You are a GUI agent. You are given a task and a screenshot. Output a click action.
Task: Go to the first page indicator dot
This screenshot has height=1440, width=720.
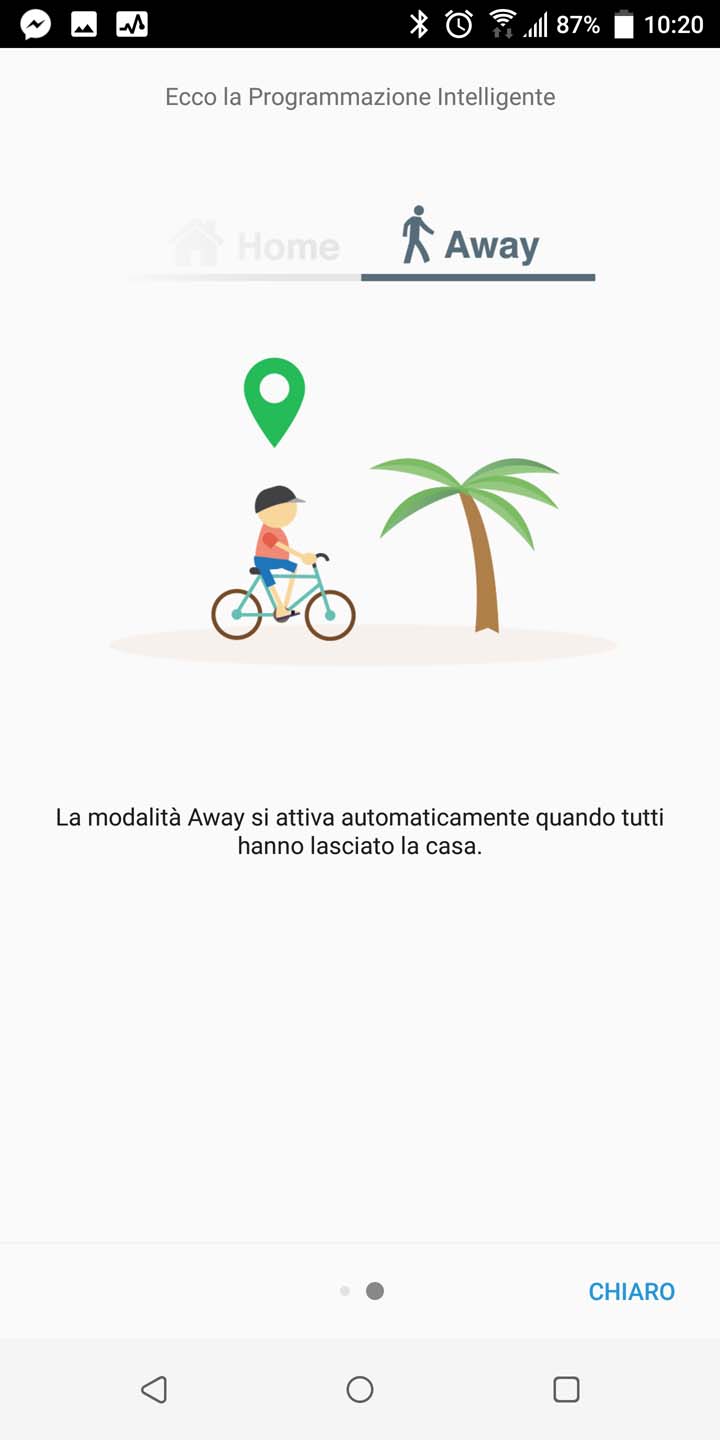point(345,1291)
